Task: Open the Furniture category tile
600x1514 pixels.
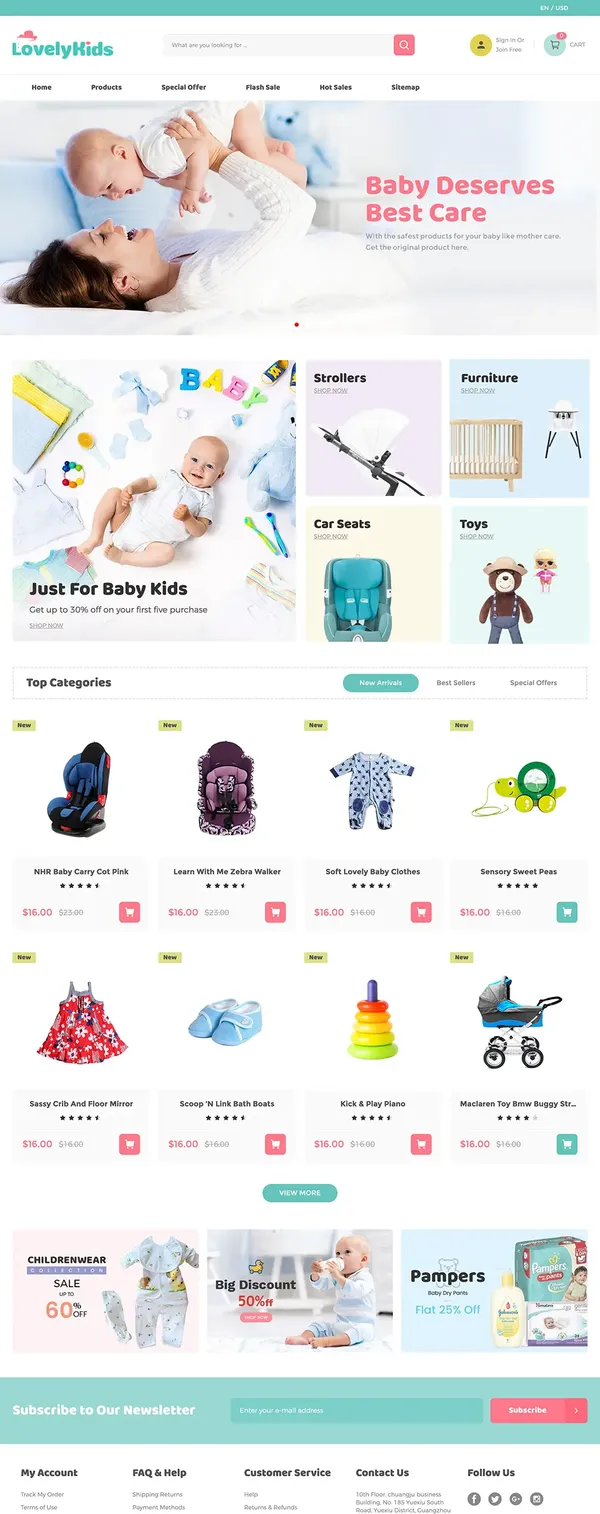Action: tap(519, 428)
